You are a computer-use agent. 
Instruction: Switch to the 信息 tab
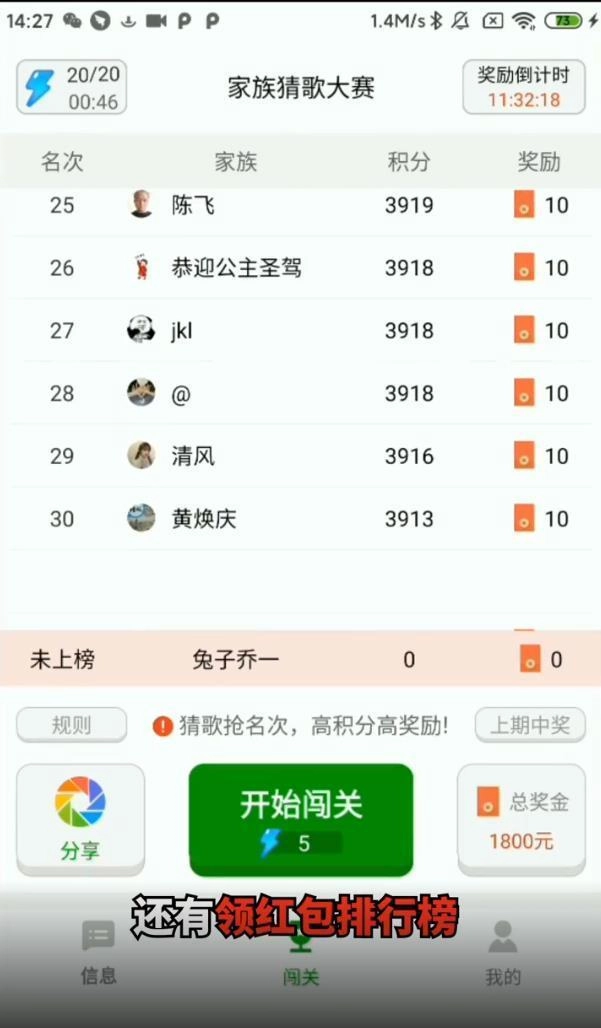(98, 955)
